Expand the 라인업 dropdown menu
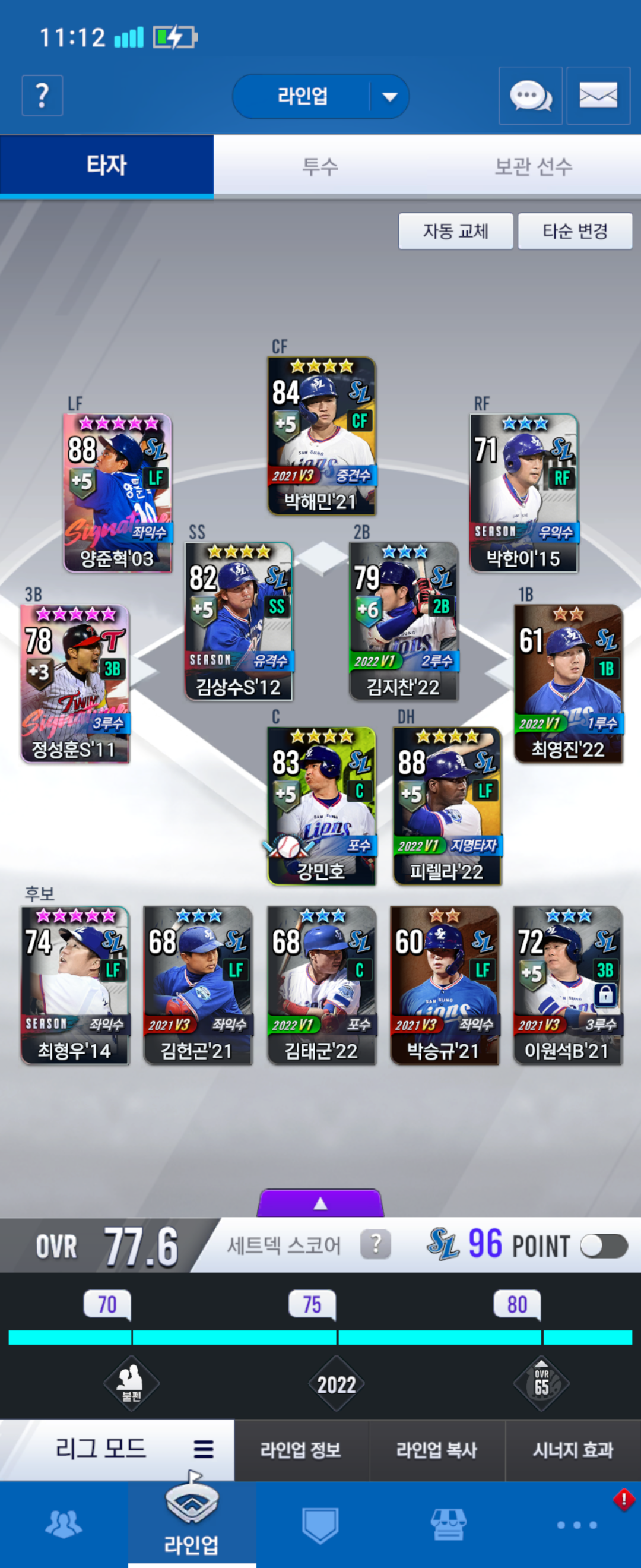Screen dimensions: 641x1568 [389, 96]
